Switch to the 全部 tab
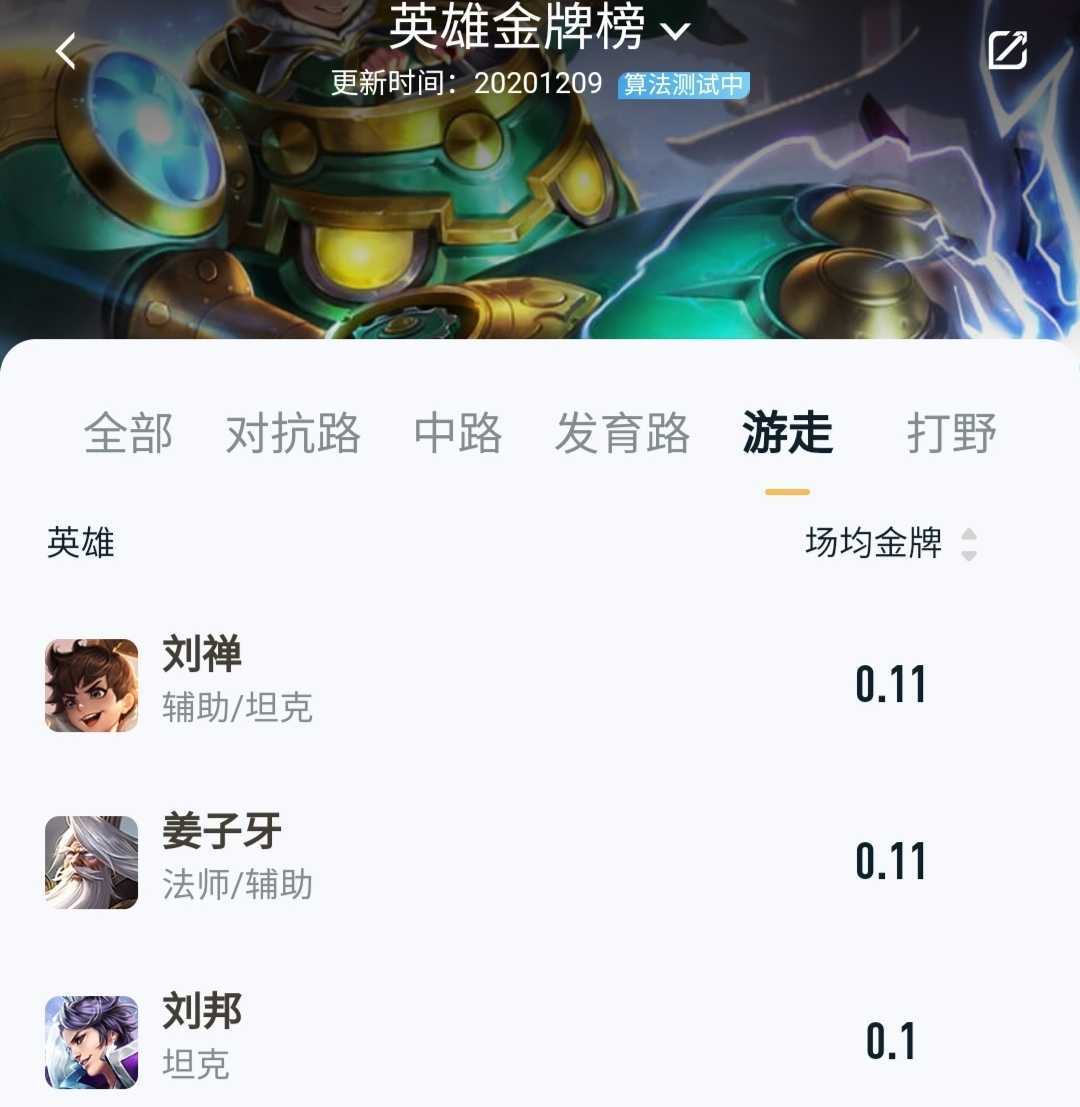This screenshot has height=1107, width=1080. tap(128, 434)
